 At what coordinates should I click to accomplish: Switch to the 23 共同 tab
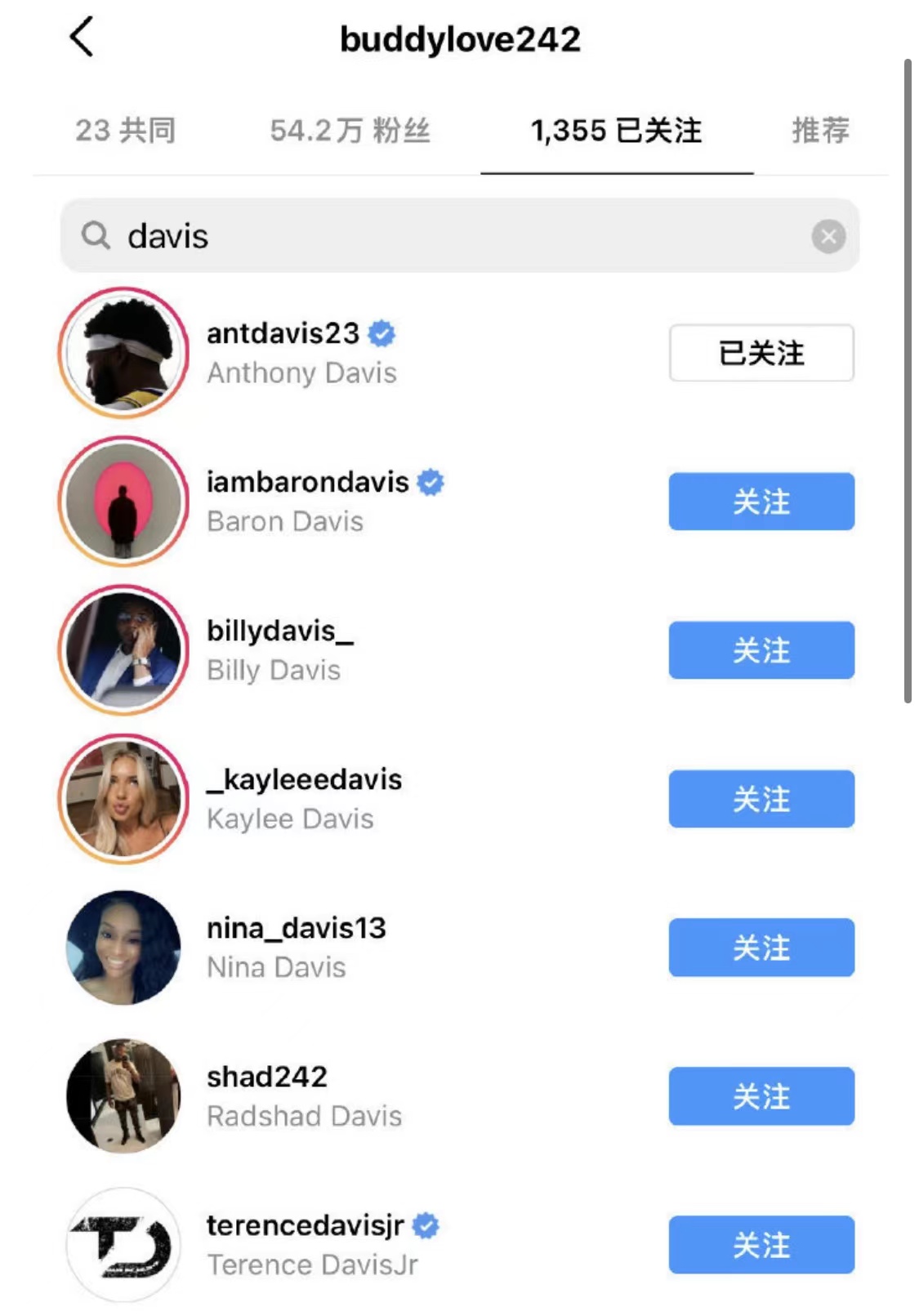[125, 131]
